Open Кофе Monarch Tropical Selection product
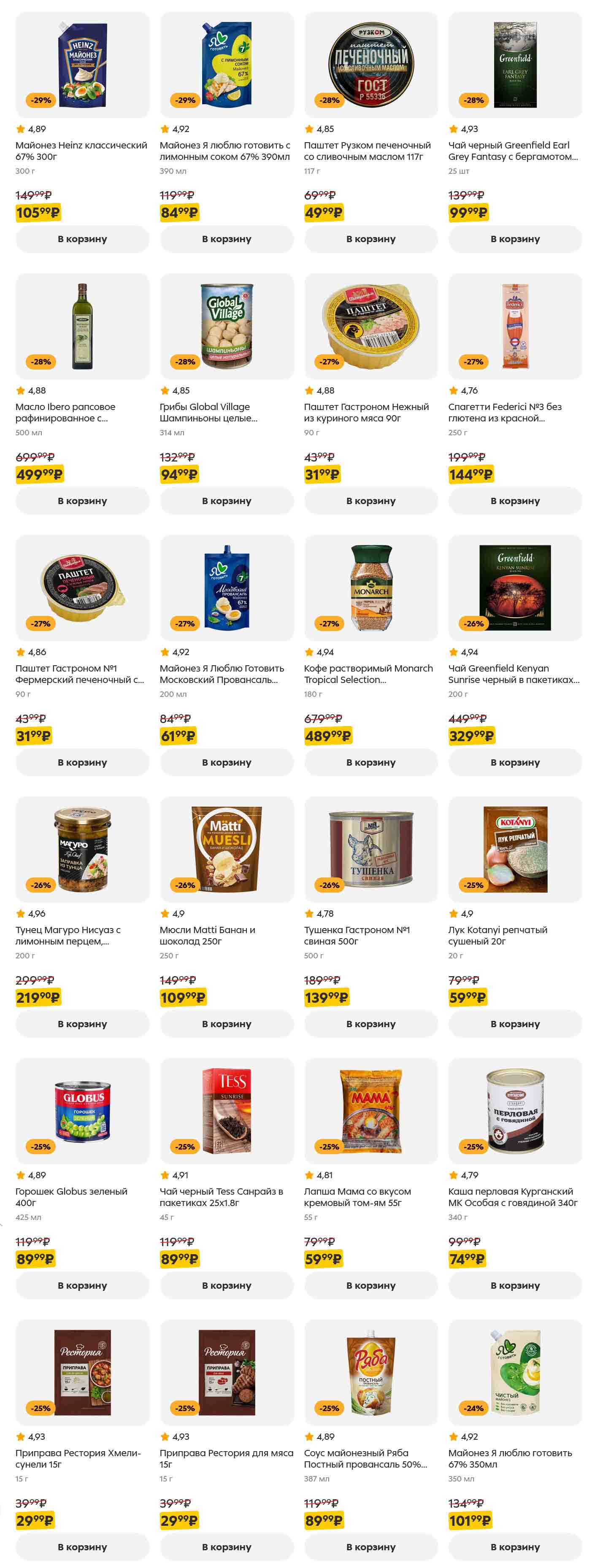603x1568 pixels. pos(368,674)
